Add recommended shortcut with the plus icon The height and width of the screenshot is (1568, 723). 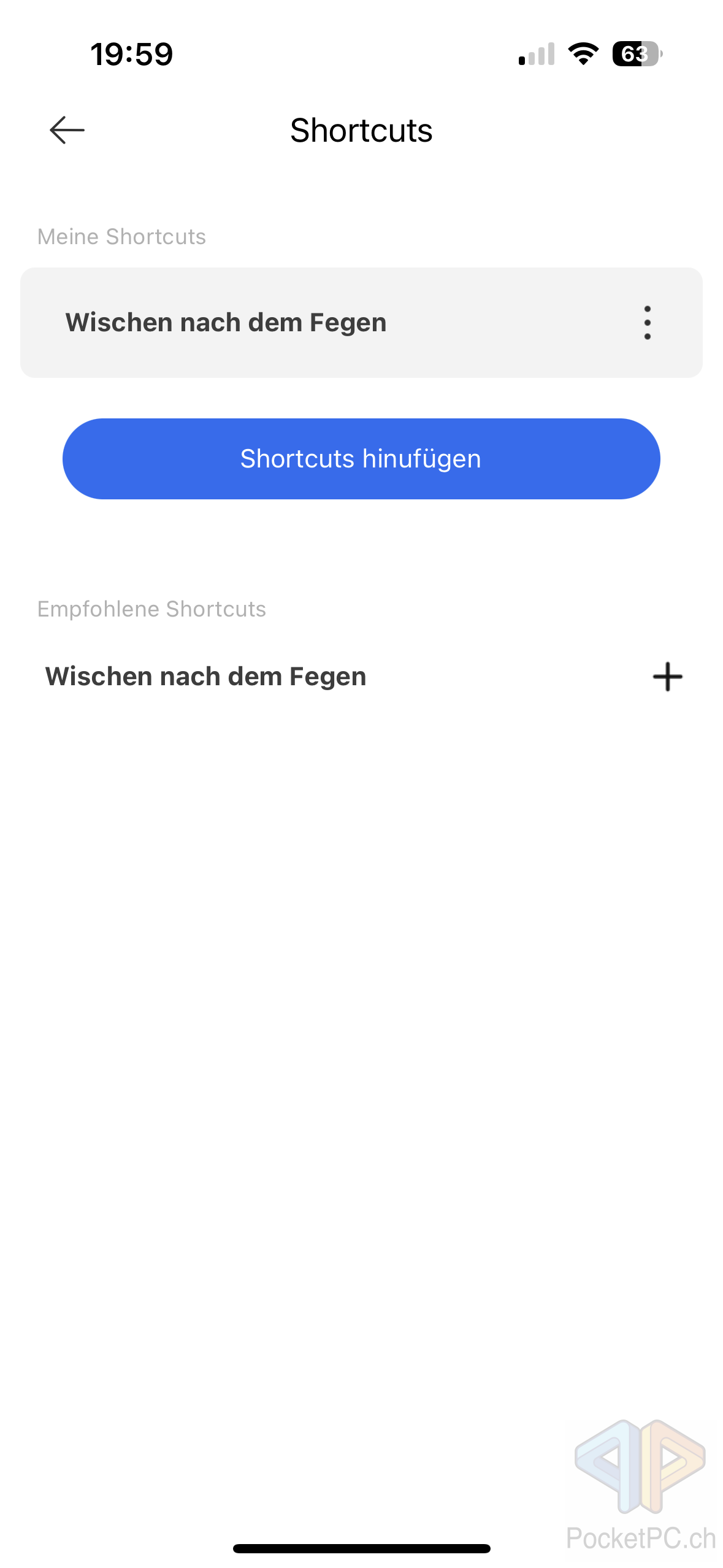click(x=667, y=677)
